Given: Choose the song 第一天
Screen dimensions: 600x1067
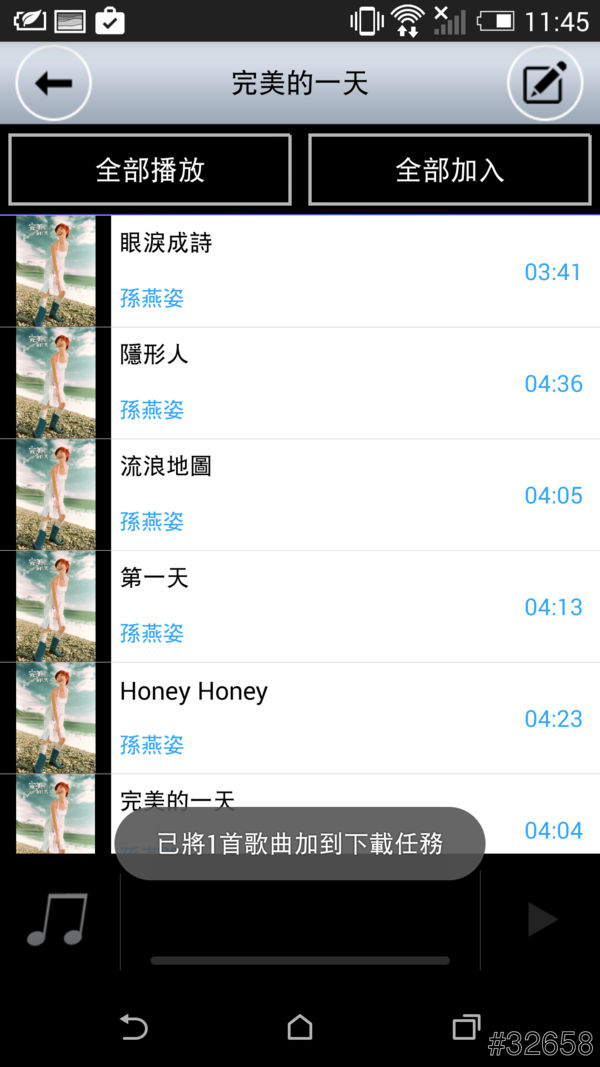Looking at the screenshot, I should coord(300,607).
